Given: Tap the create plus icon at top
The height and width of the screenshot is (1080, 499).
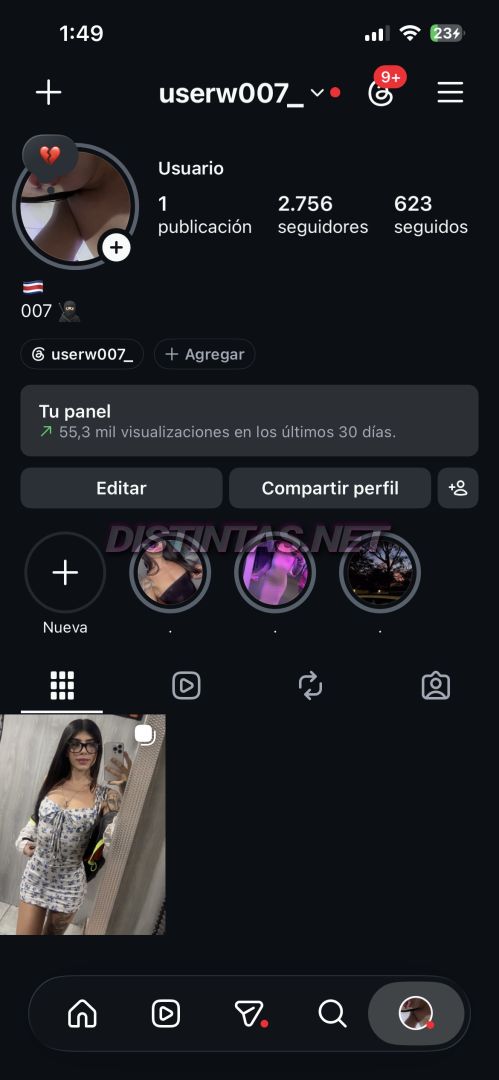Looking at the screenshot, I should tap(48, 92).
